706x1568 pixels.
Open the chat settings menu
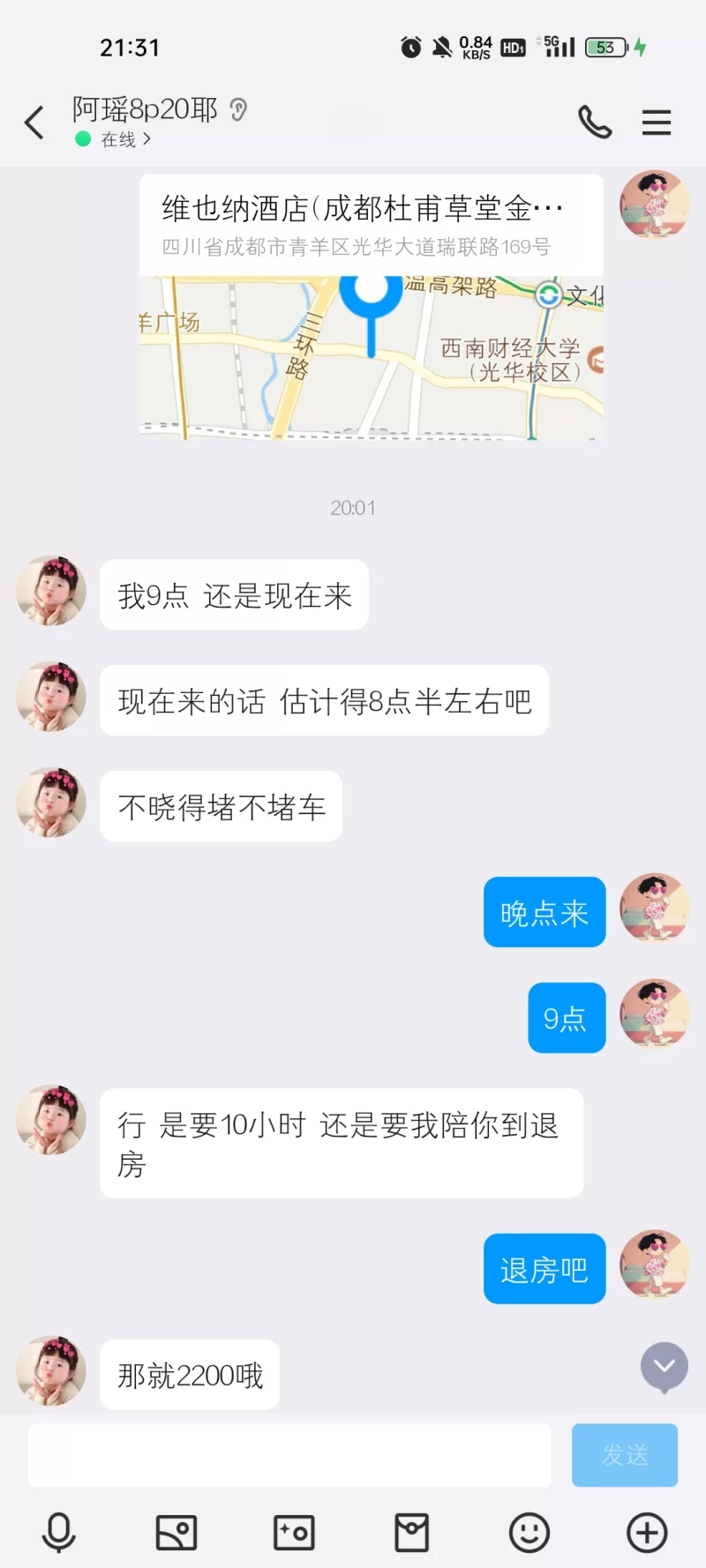(657, 123)
